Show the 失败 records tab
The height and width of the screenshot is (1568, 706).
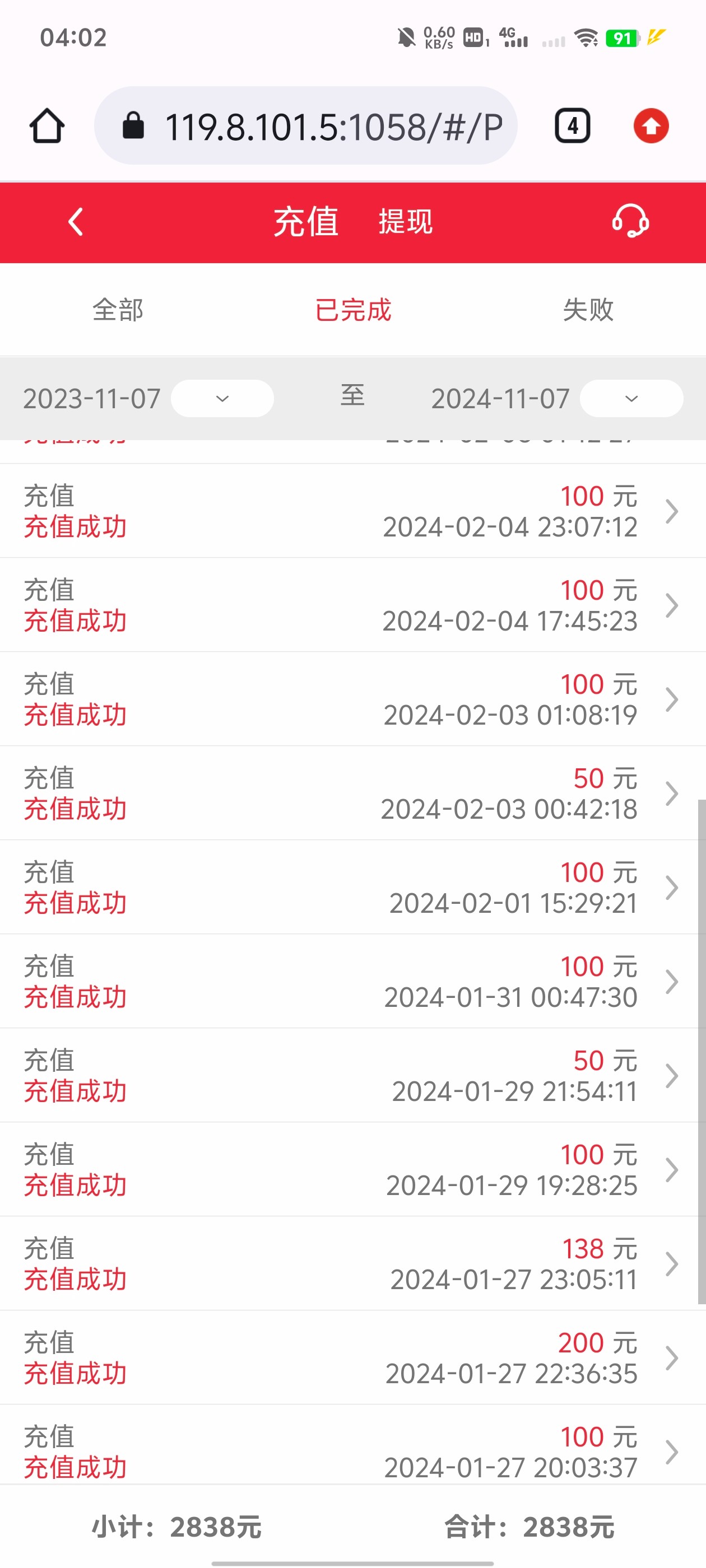tap(588, 310)
